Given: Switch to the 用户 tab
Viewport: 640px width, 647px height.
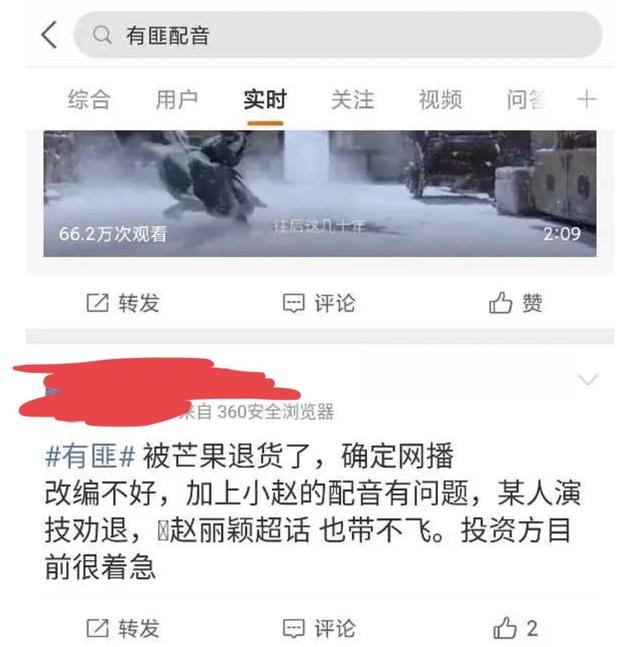Looking at the screenshot, I should (x=177, y=99).
